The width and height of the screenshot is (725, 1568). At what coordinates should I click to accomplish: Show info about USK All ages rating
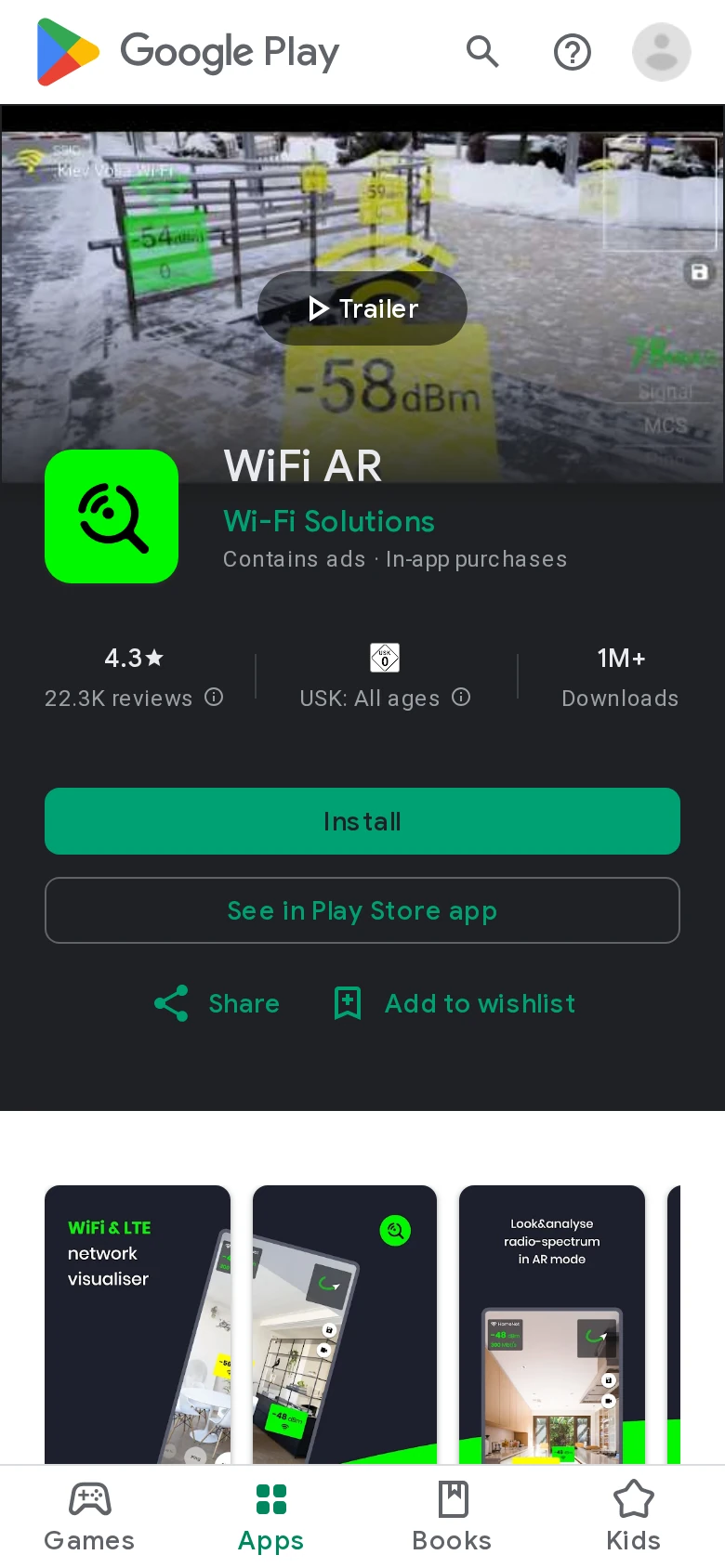461,697
